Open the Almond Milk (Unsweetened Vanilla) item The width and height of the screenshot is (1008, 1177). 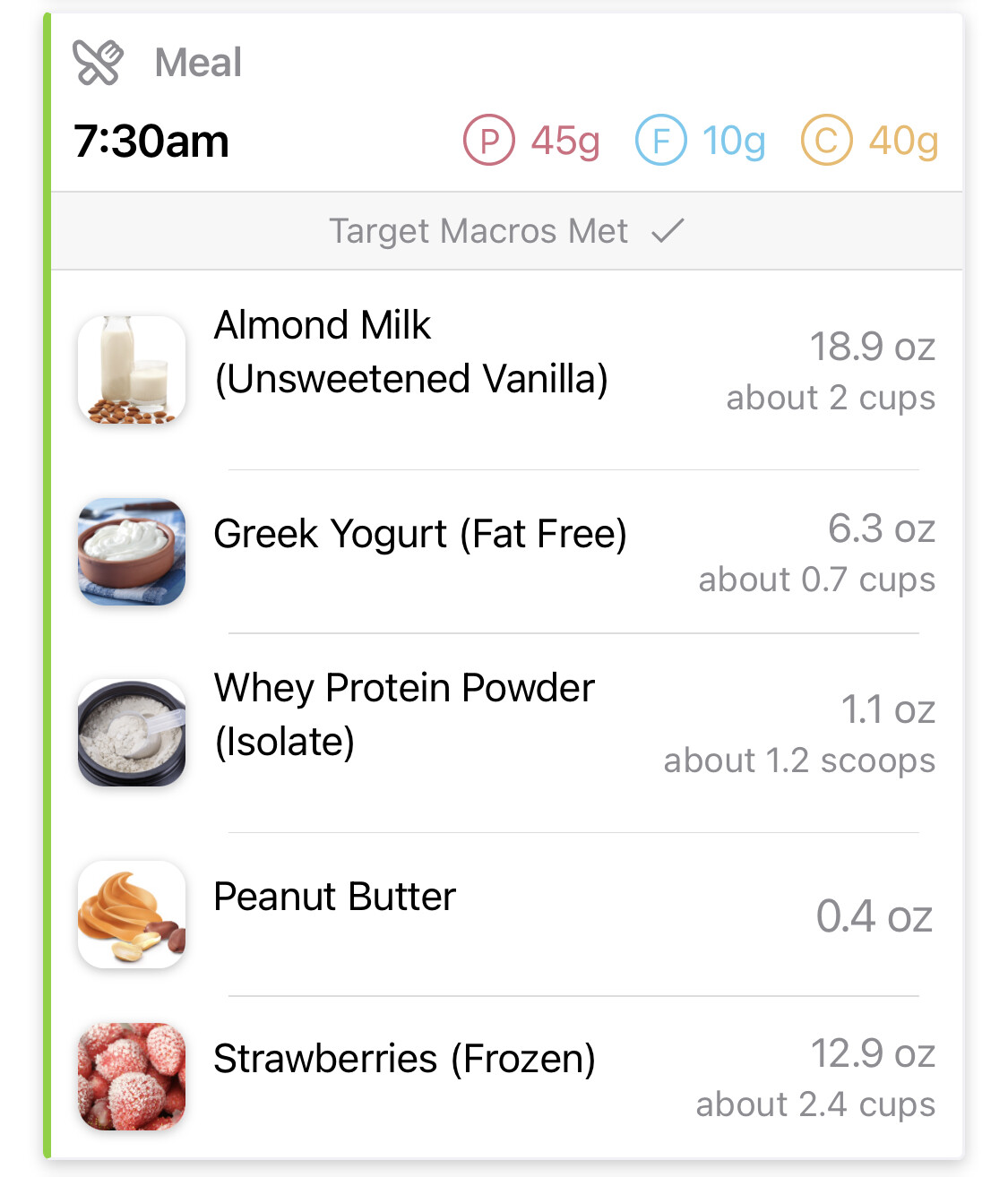point(410,352)
